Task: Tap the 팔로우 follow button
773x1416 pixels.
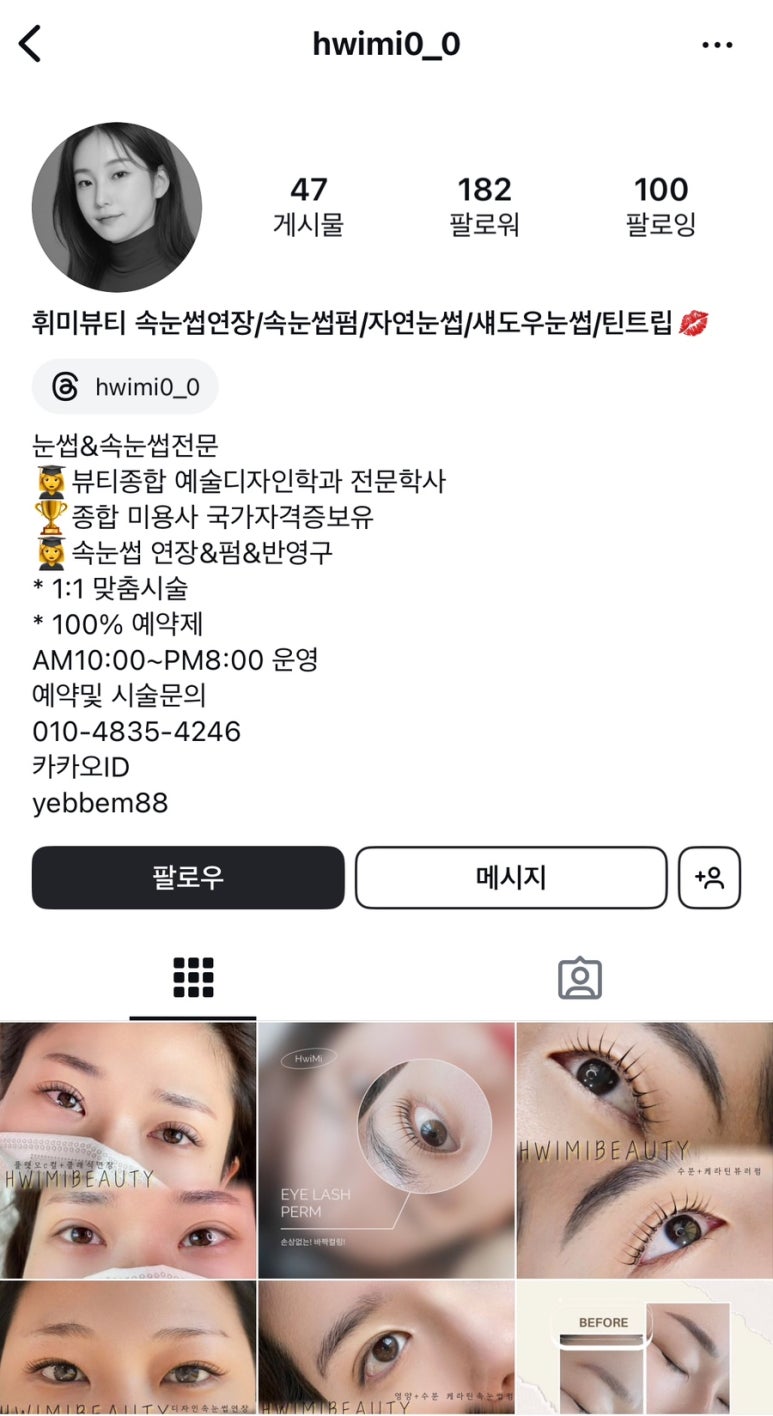Action: pos(188,877)
